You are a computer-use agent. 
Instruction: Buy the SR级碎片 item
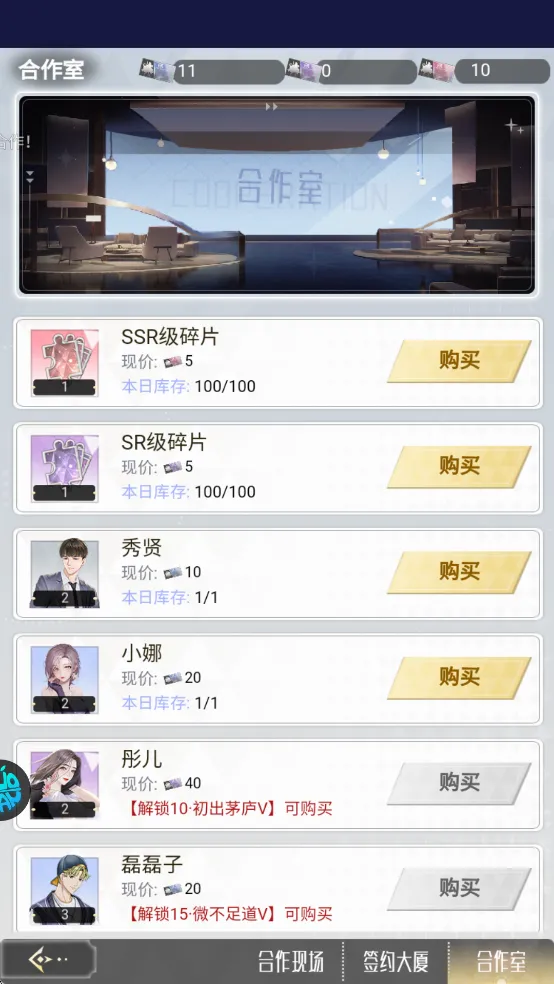tap(459, 466)
